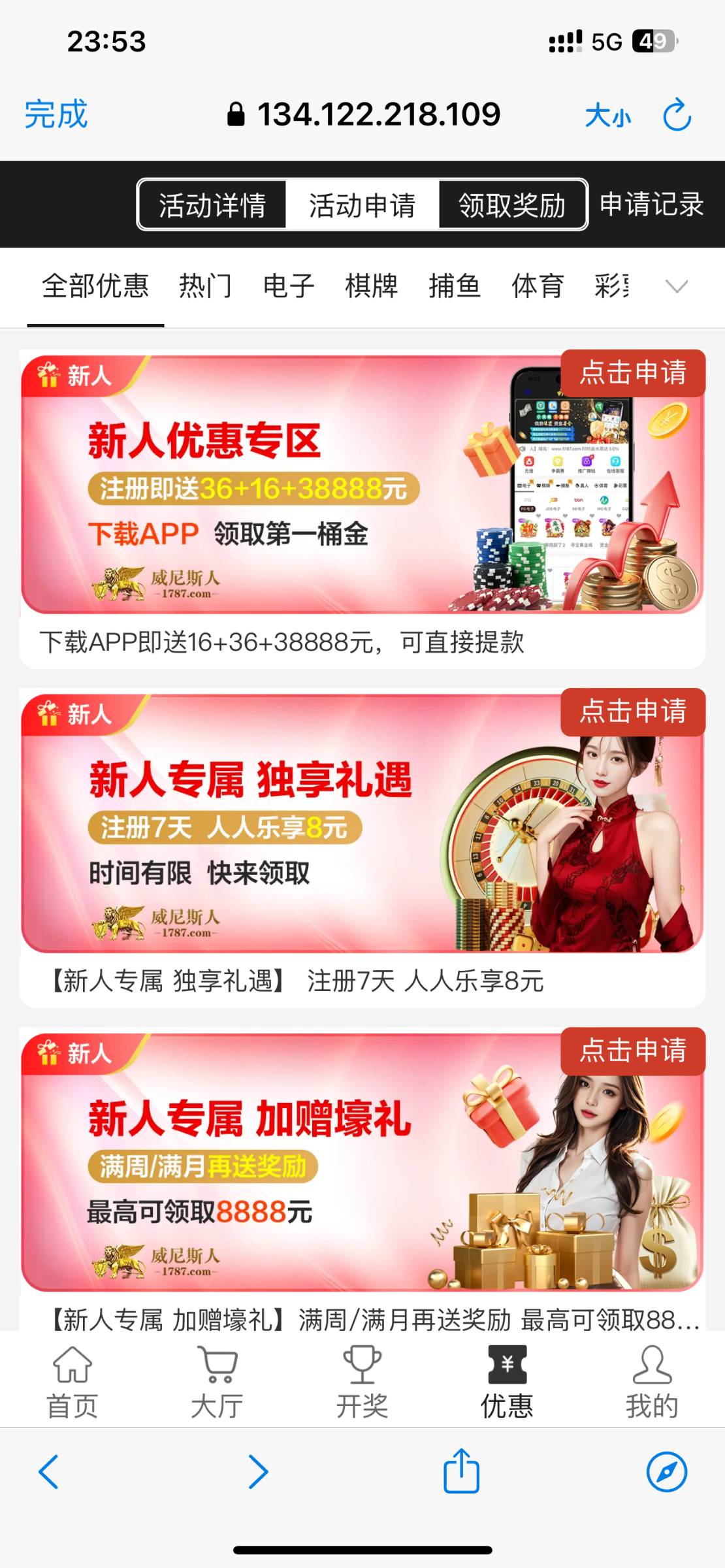Switch to the 电子 category tab
This screenshot has width=725, height=1568.
tap(289, 286)
